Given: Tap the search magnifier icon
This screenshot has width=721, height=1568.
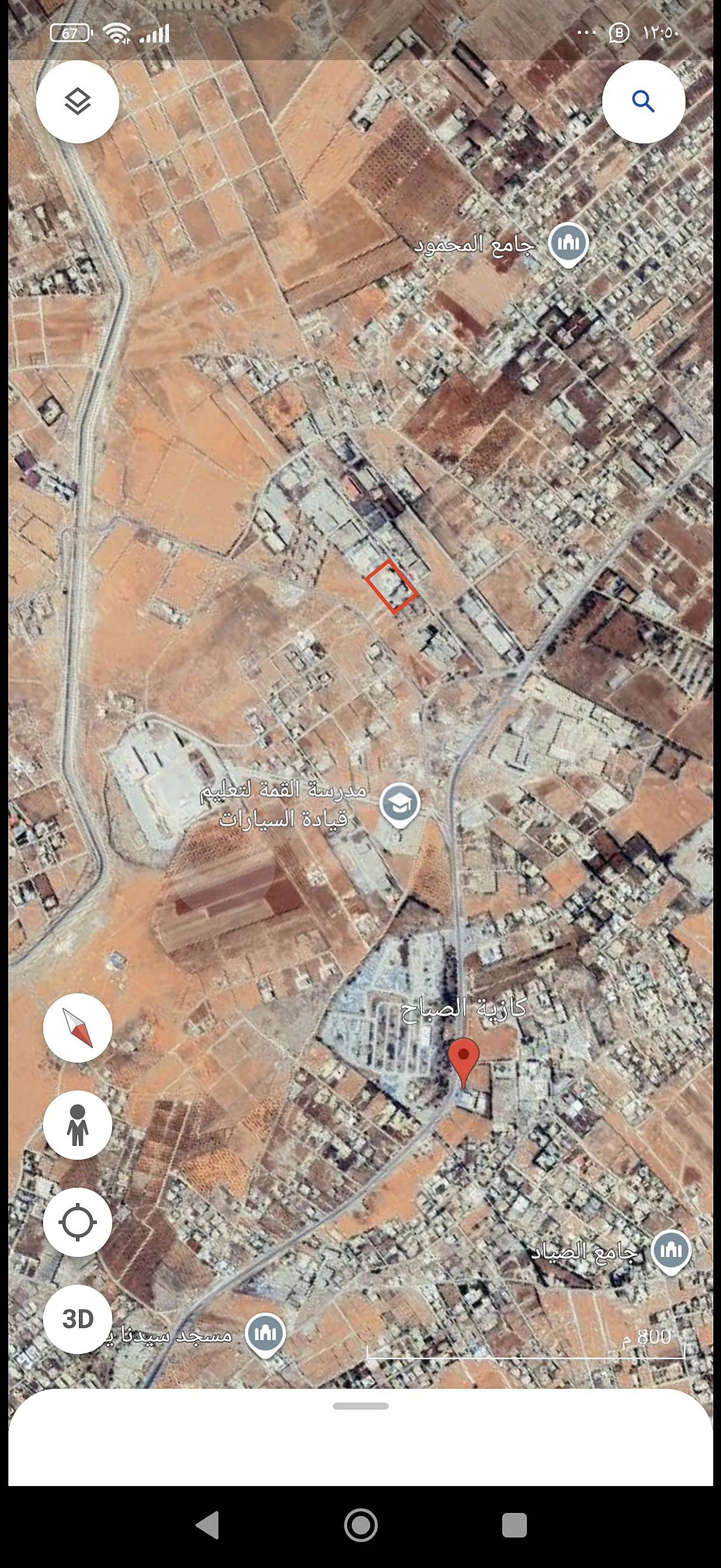Looking at the screenshot, I should click(x=643, y=102).
